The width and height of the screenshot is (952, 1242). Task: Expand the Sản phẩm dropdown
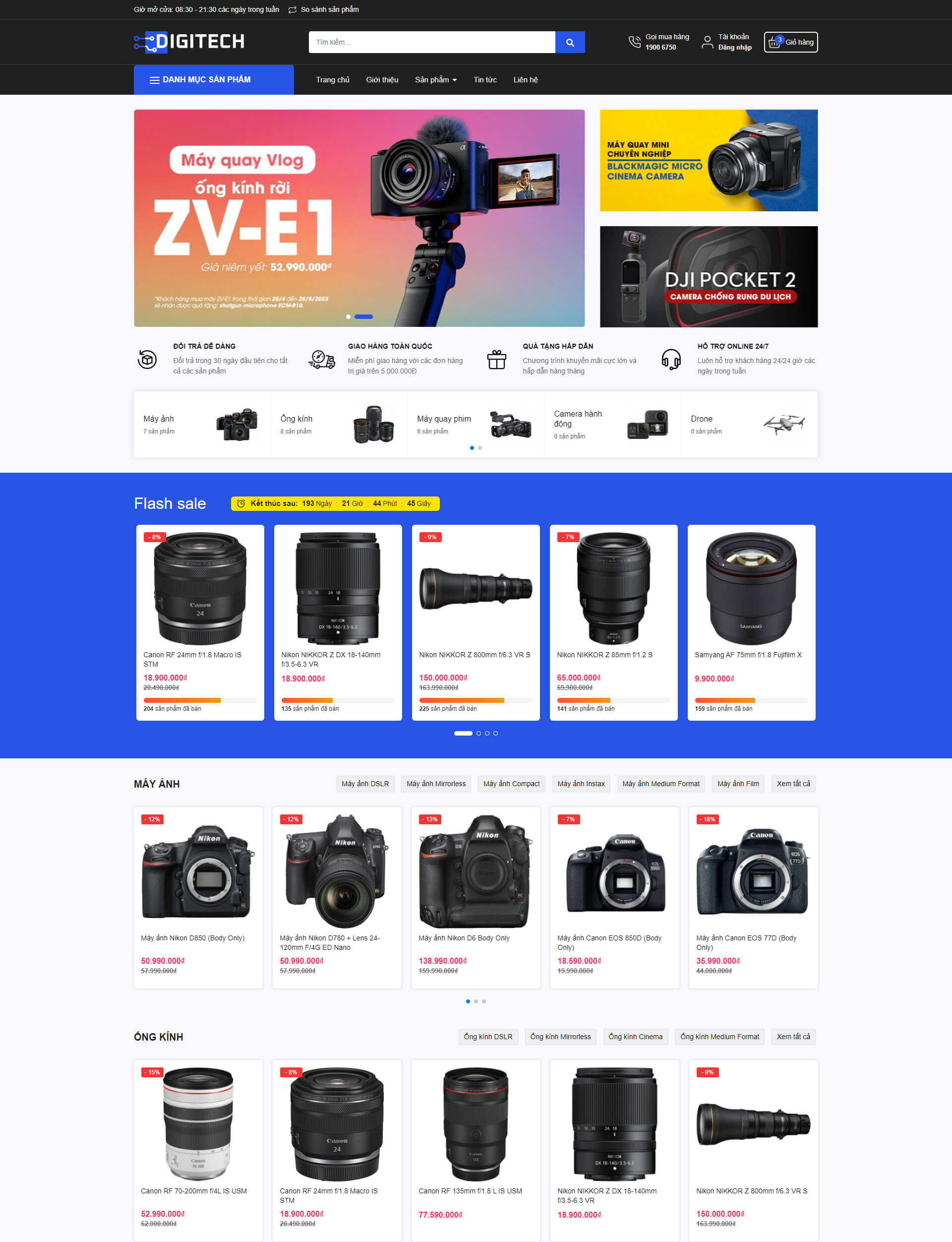click(435, 80)
